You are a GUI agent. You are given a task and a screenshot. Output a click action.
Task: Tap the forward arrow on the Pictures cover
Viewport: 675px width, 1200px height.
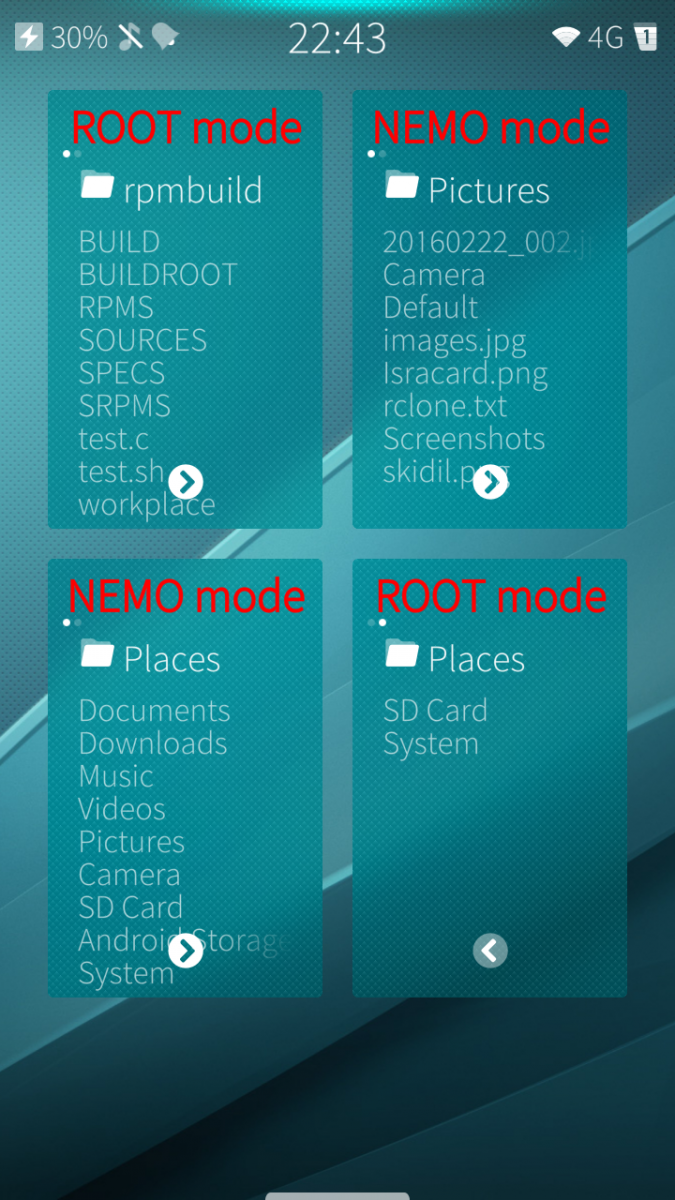pyautogui.click(x=490, y=482)
